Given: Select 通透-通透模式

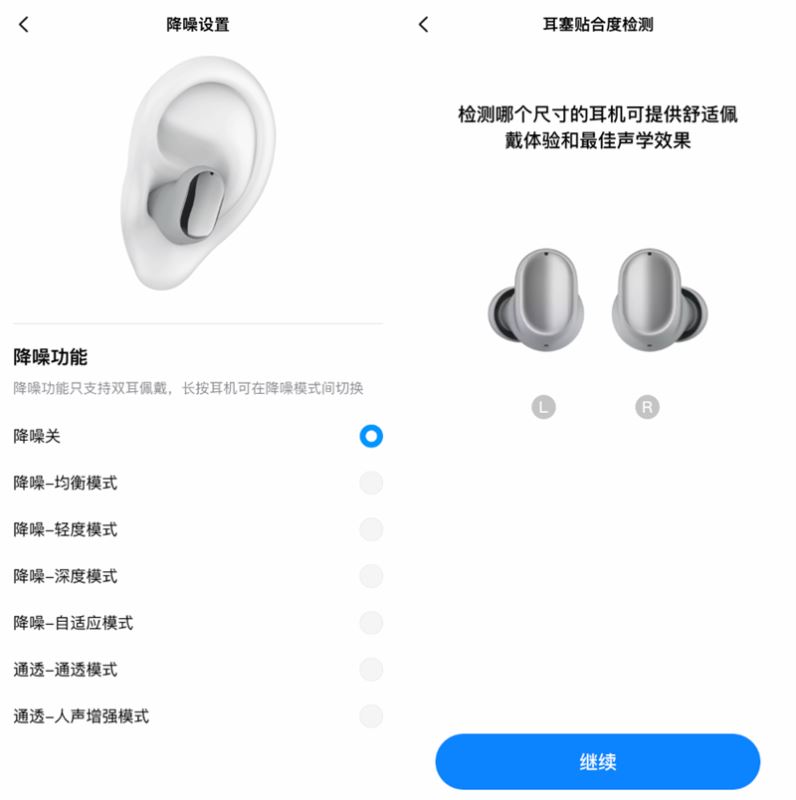Looking at the screenshot, I should click(371, 670).
